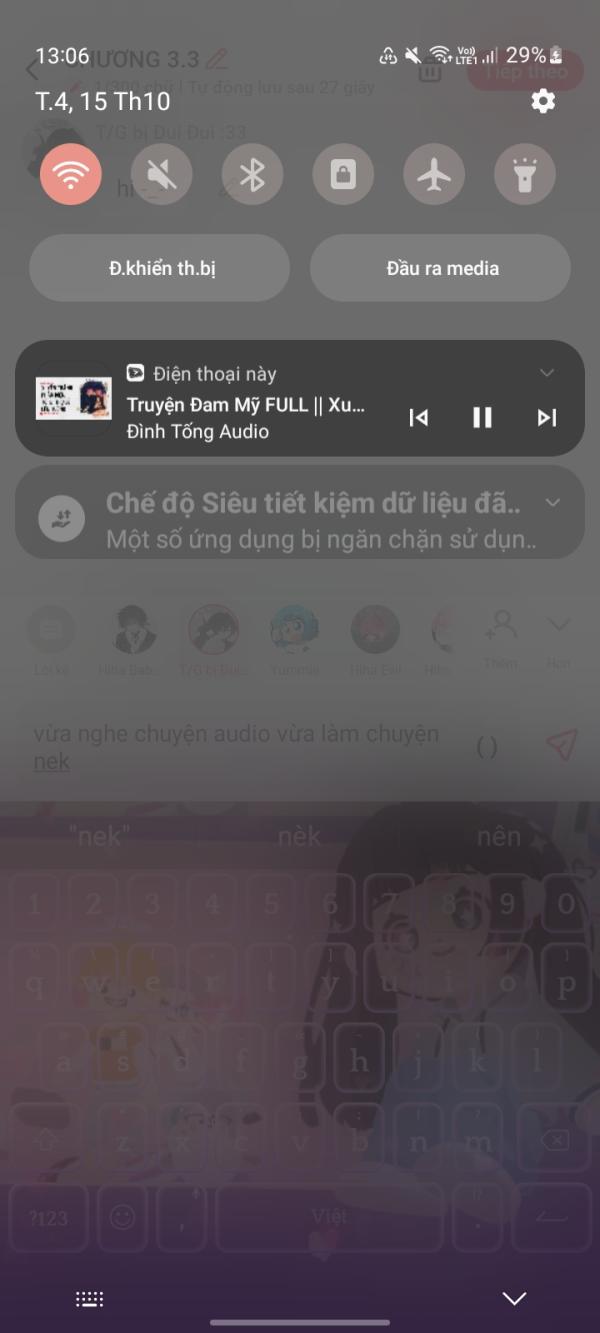Open Đầu ra media output

pyautogui.click(x=441, y=268)
